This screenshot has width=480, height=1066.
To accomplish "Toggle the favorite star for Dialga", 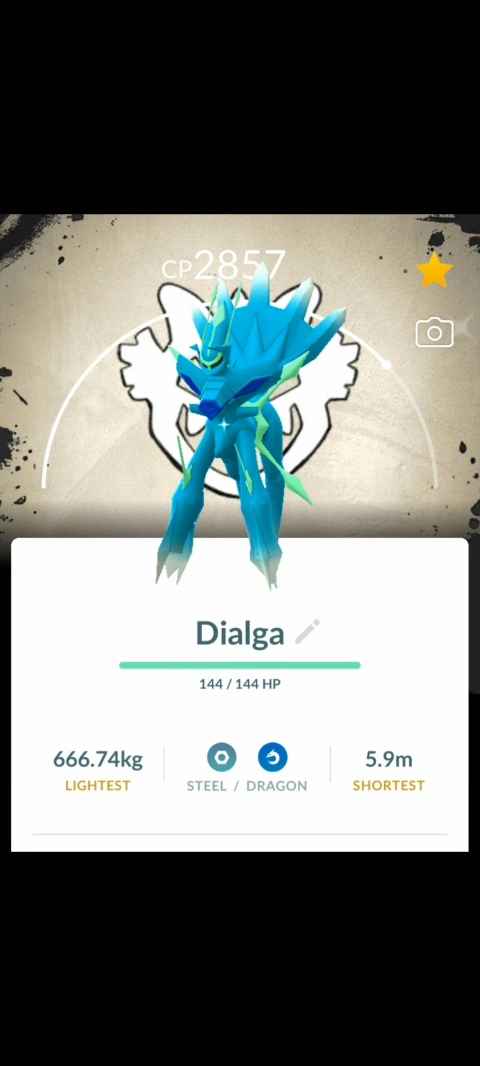I will (434, 271).
